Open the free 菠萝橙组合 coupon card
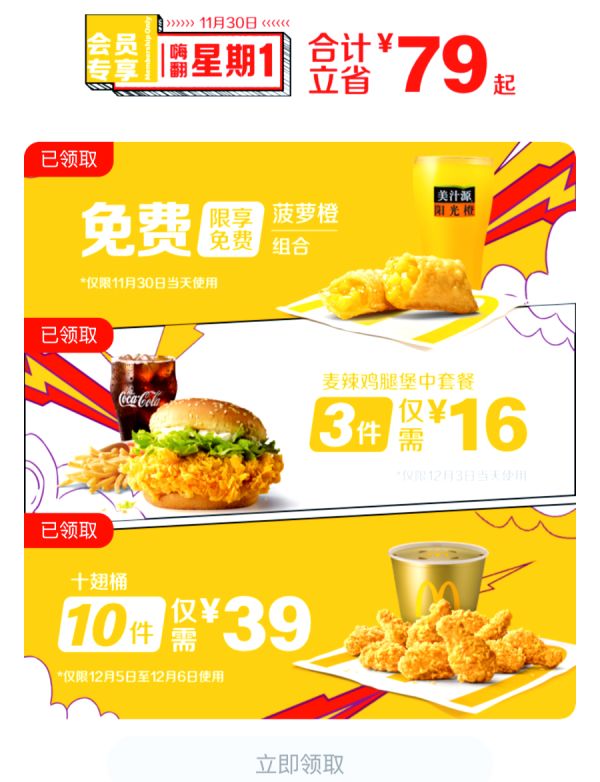The width and height of the screenshot is (600, 782). point(300,230)
